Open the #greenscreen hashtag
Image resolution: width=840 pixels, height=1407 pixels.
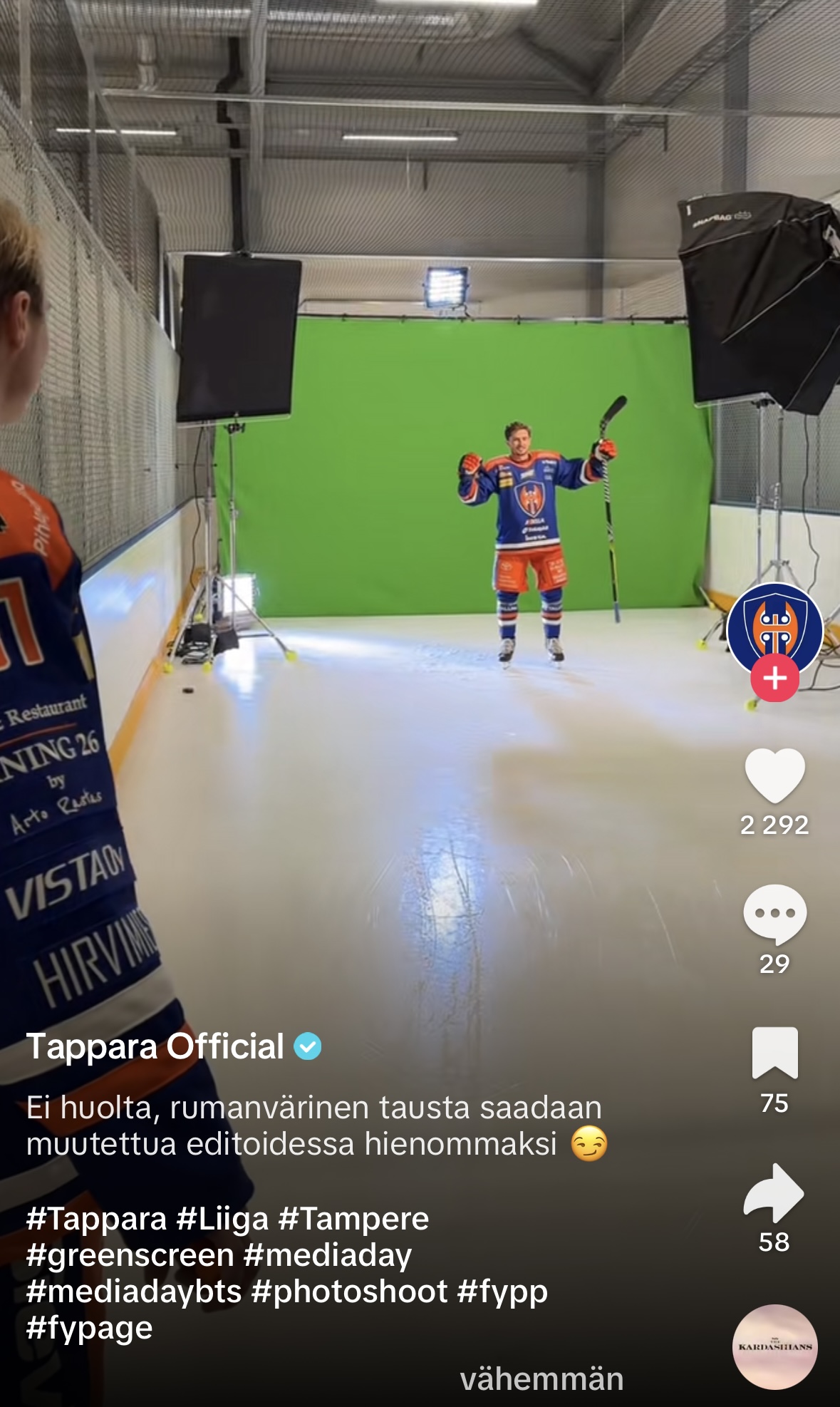tap(130, 1255)
